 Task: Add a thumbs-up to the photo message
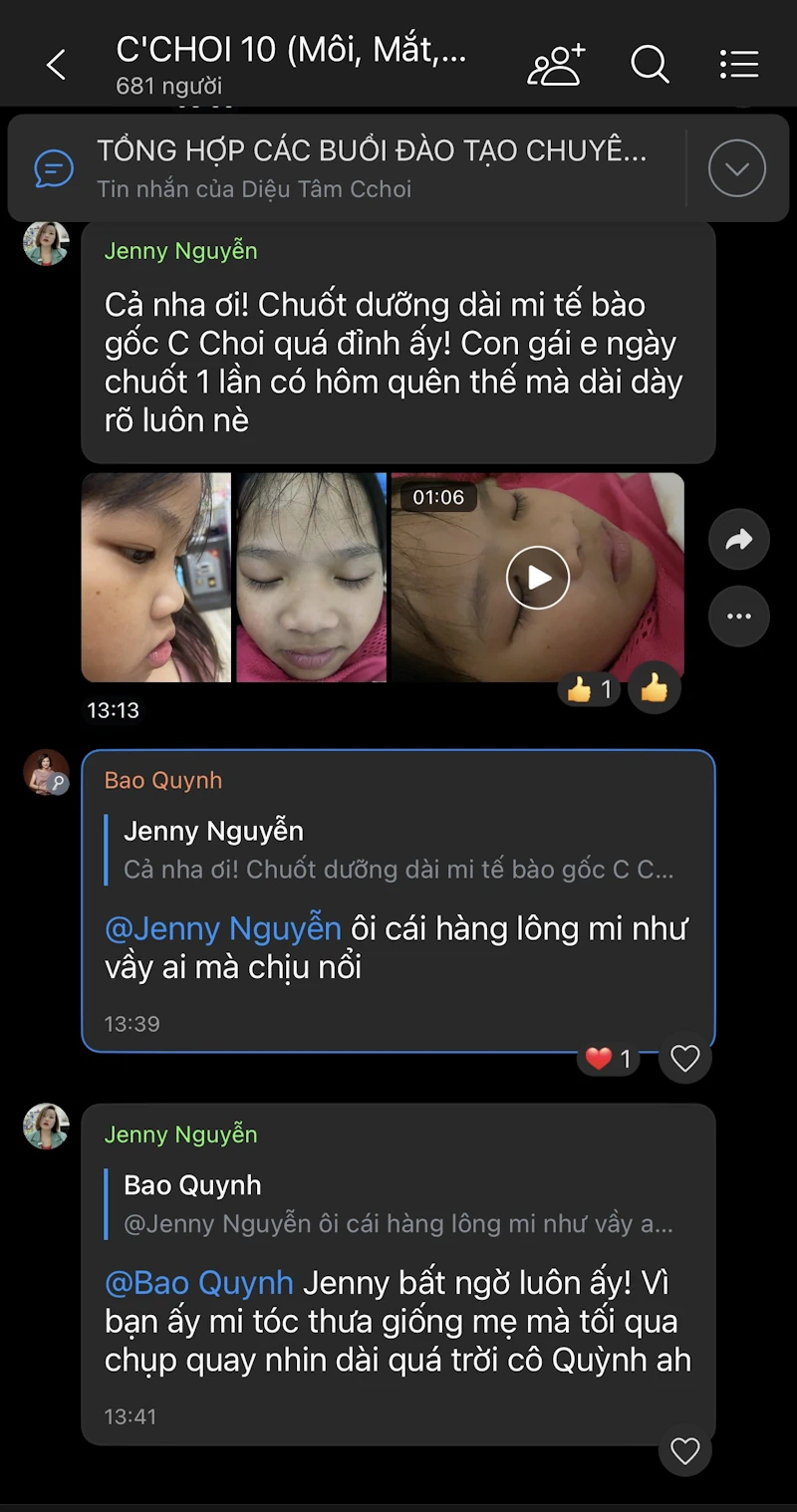[654, 689]
